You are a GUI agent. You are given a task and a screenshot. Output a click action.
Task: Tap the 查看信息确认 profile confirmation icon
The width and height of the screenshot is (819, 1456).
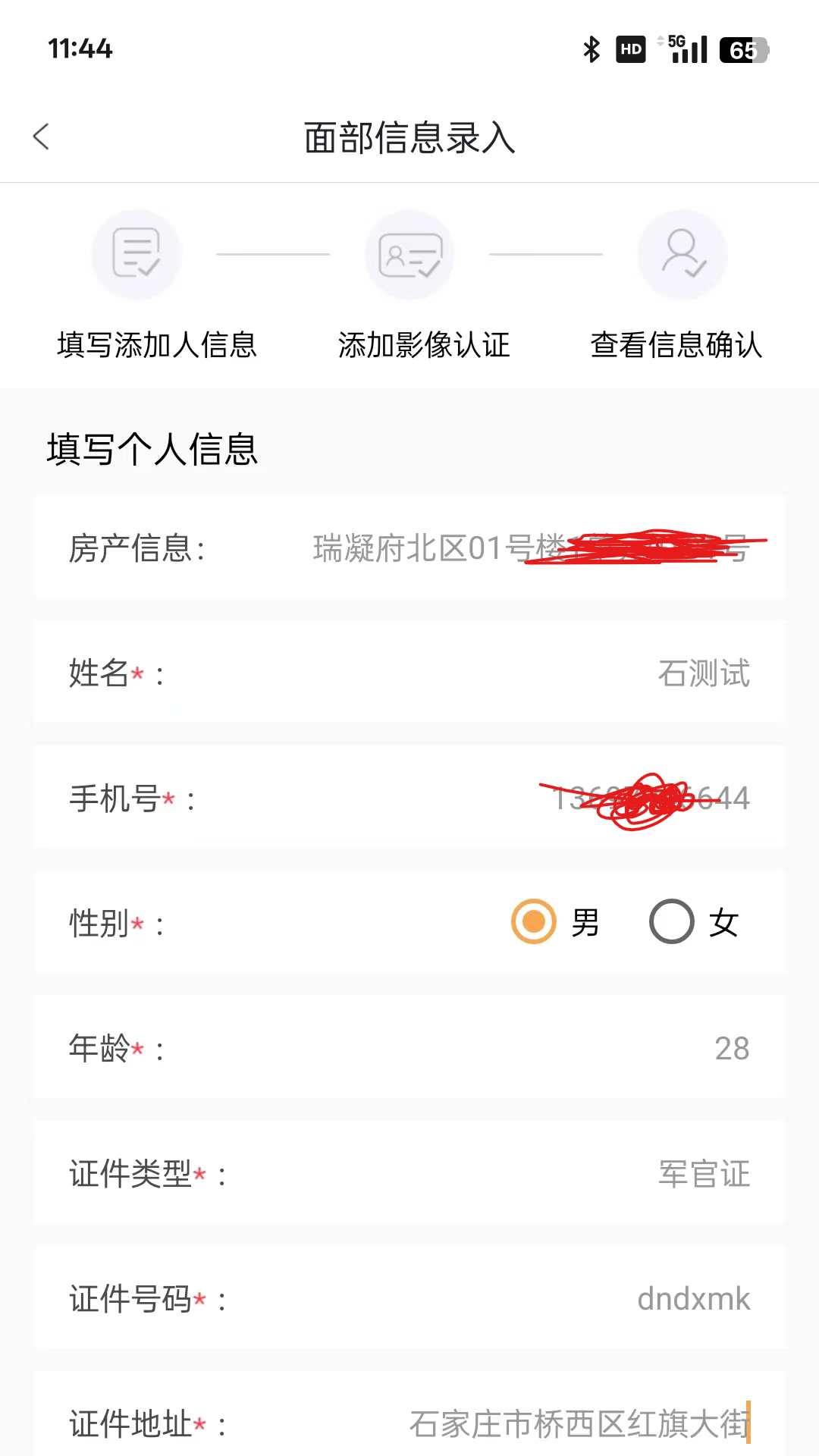[682, 254]
